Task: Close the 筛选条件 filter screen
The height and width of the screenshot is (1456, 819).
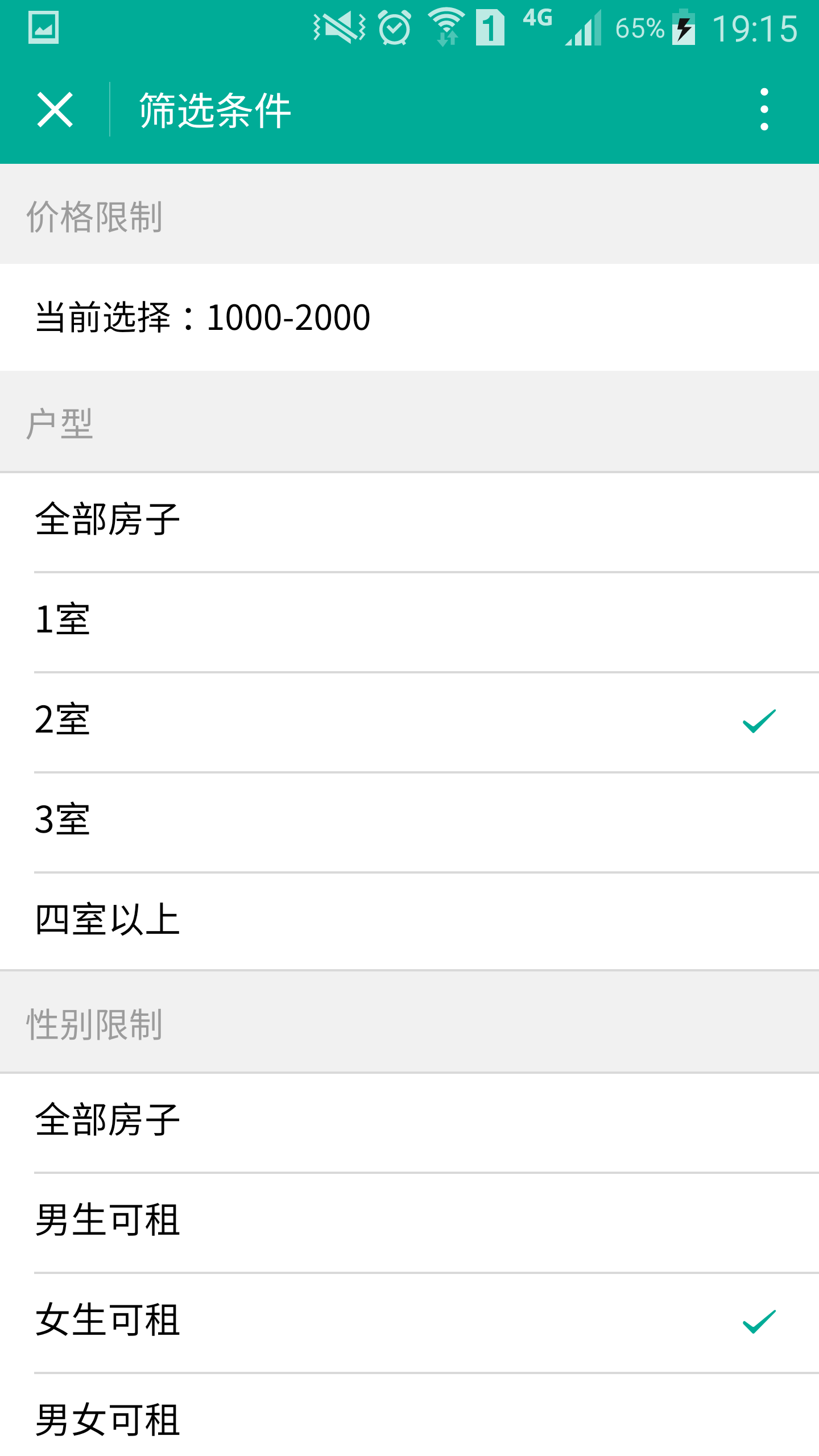Action: pyautogui.click(x=55, y=110)
